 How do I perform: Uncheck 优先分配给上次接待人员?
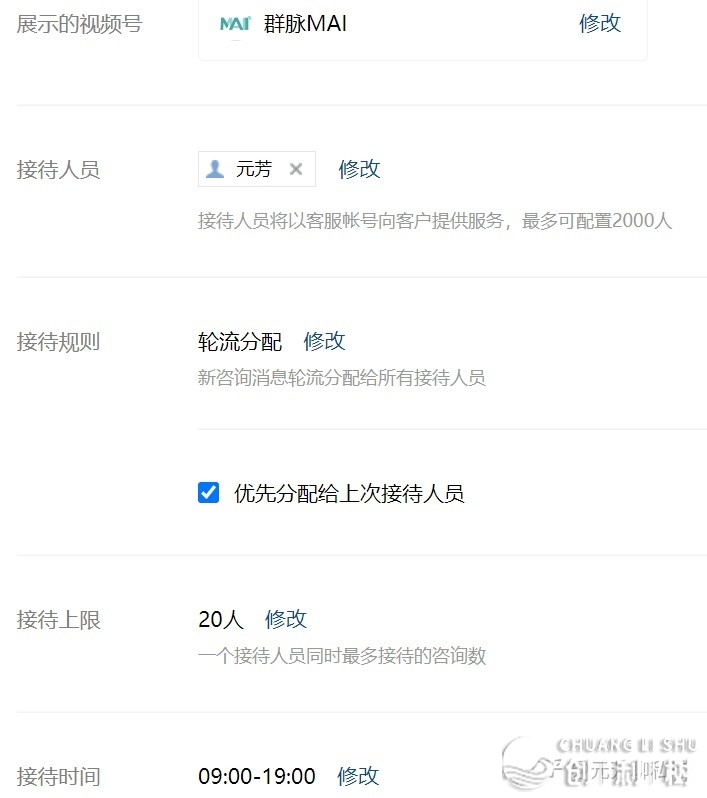click(208, 492)
